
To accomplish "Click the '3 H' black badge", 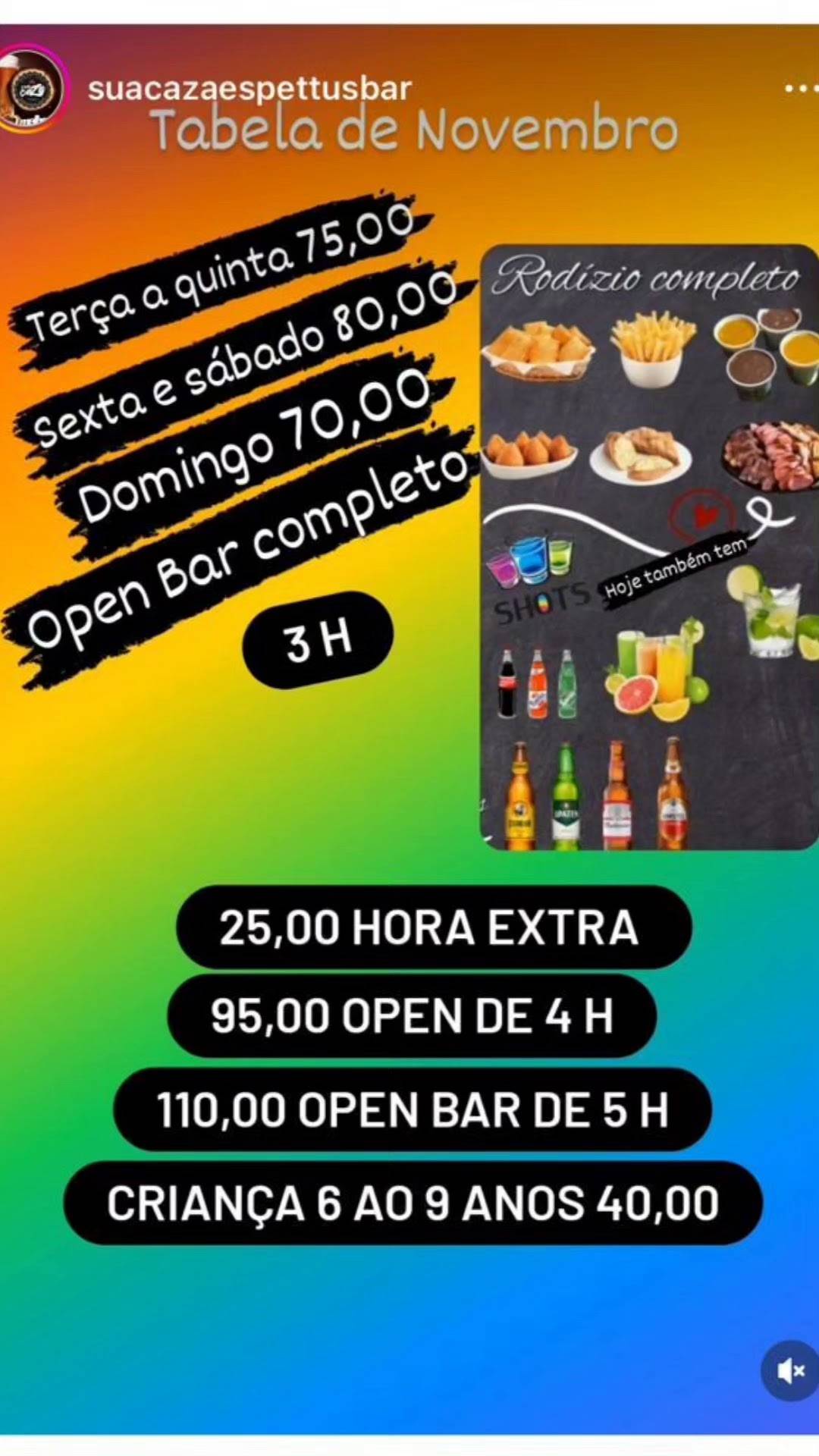I will (x=317, y=637).
